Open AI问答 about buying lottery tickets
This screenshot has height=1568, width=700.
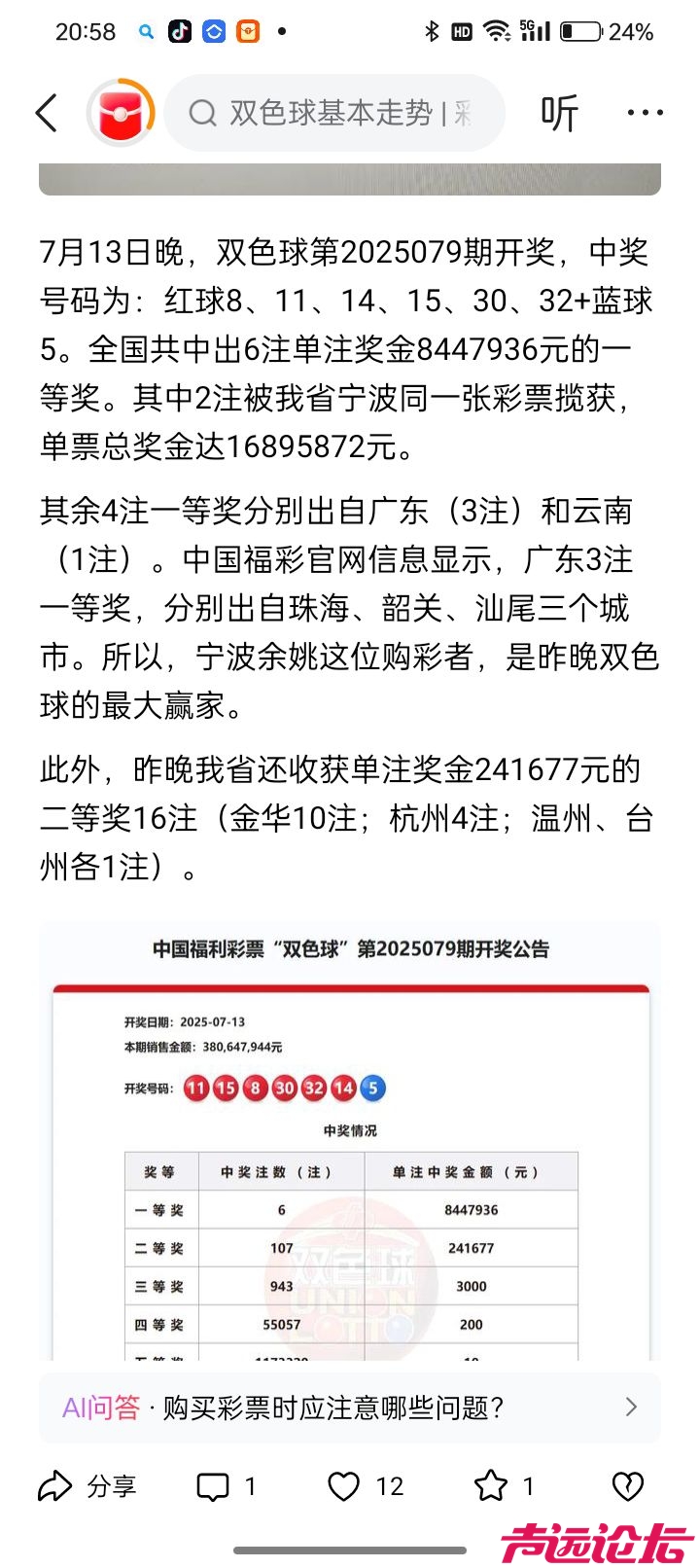(350, 1408)
